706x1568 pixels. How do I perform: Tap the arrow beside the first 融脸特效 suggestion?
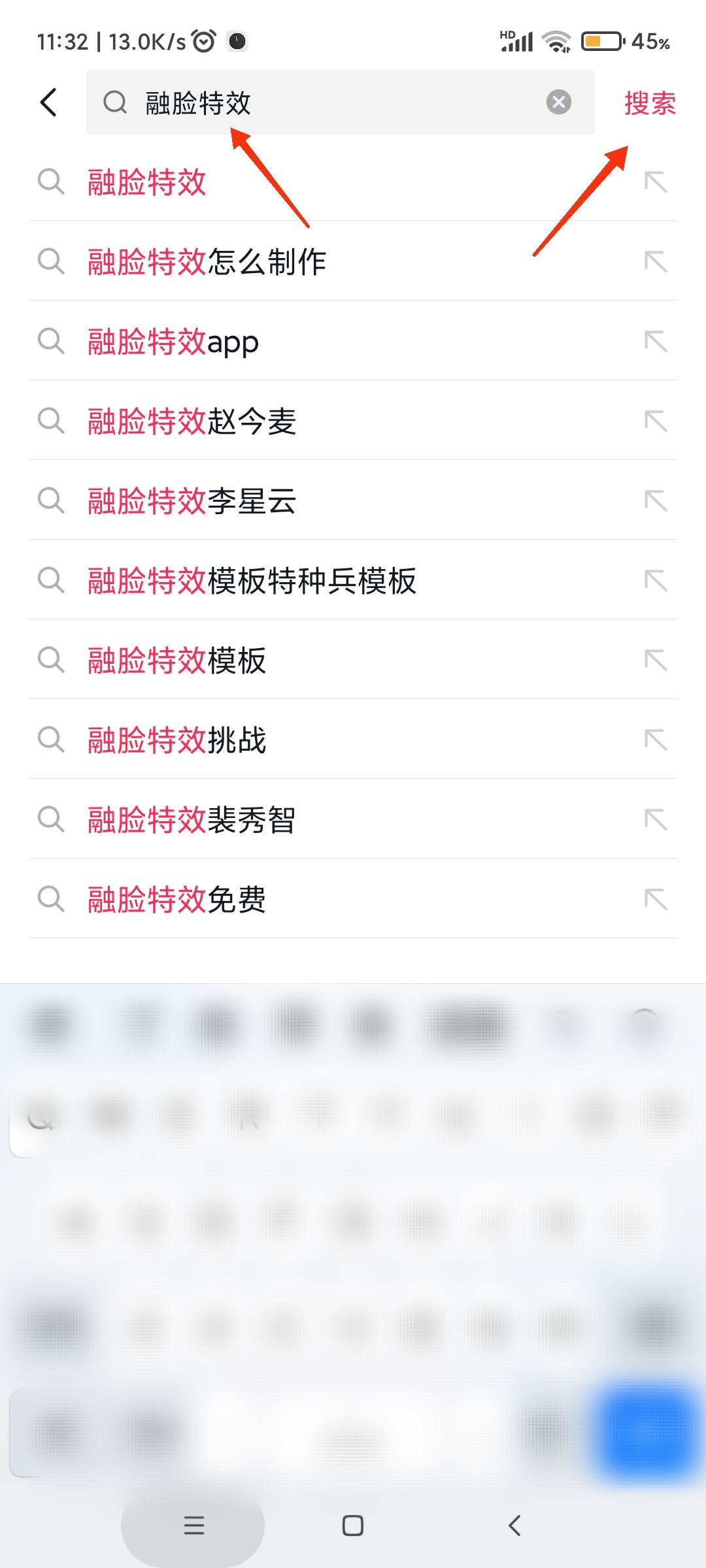click(656, 182)
